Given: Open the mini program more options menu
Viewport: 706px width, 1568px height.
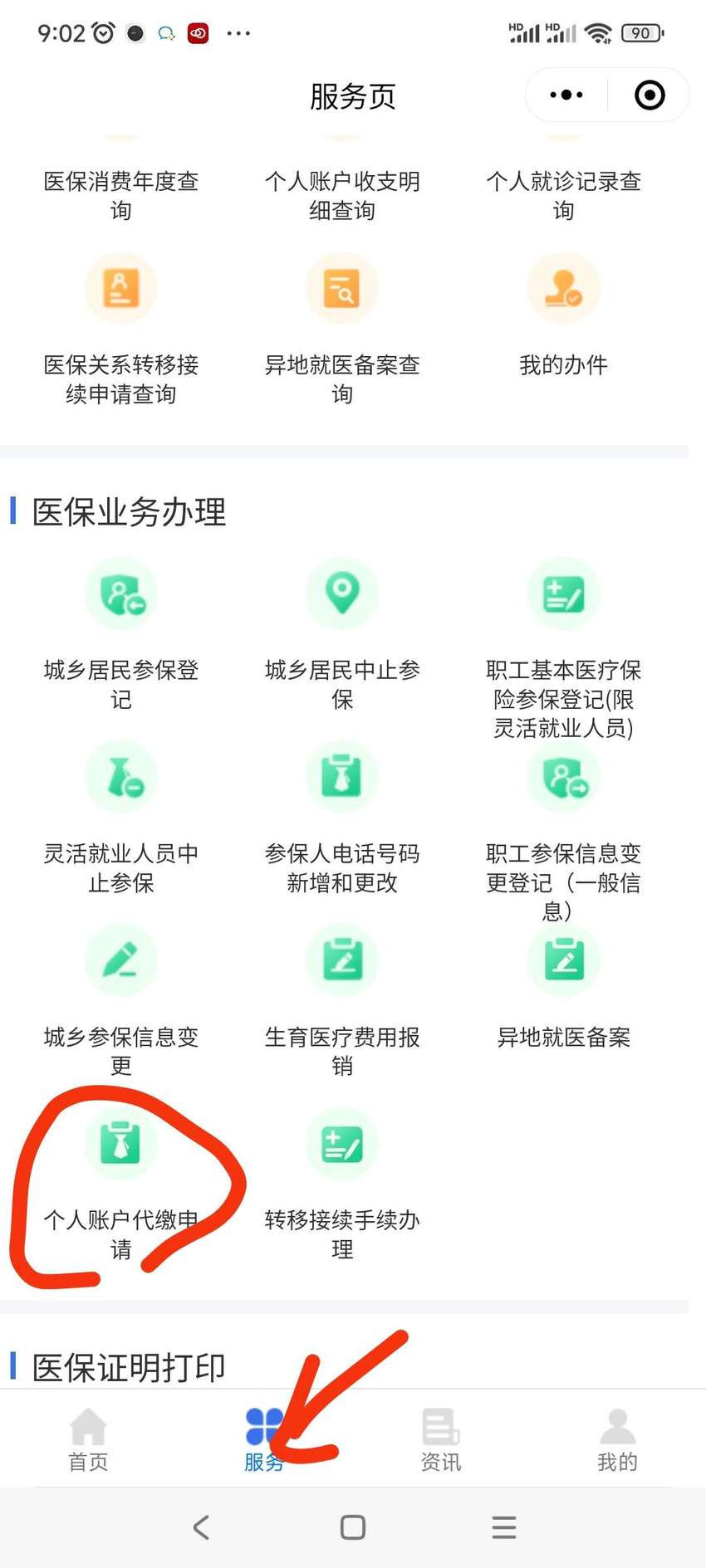Looking at the screenshot, I should [x=566, y=95].
